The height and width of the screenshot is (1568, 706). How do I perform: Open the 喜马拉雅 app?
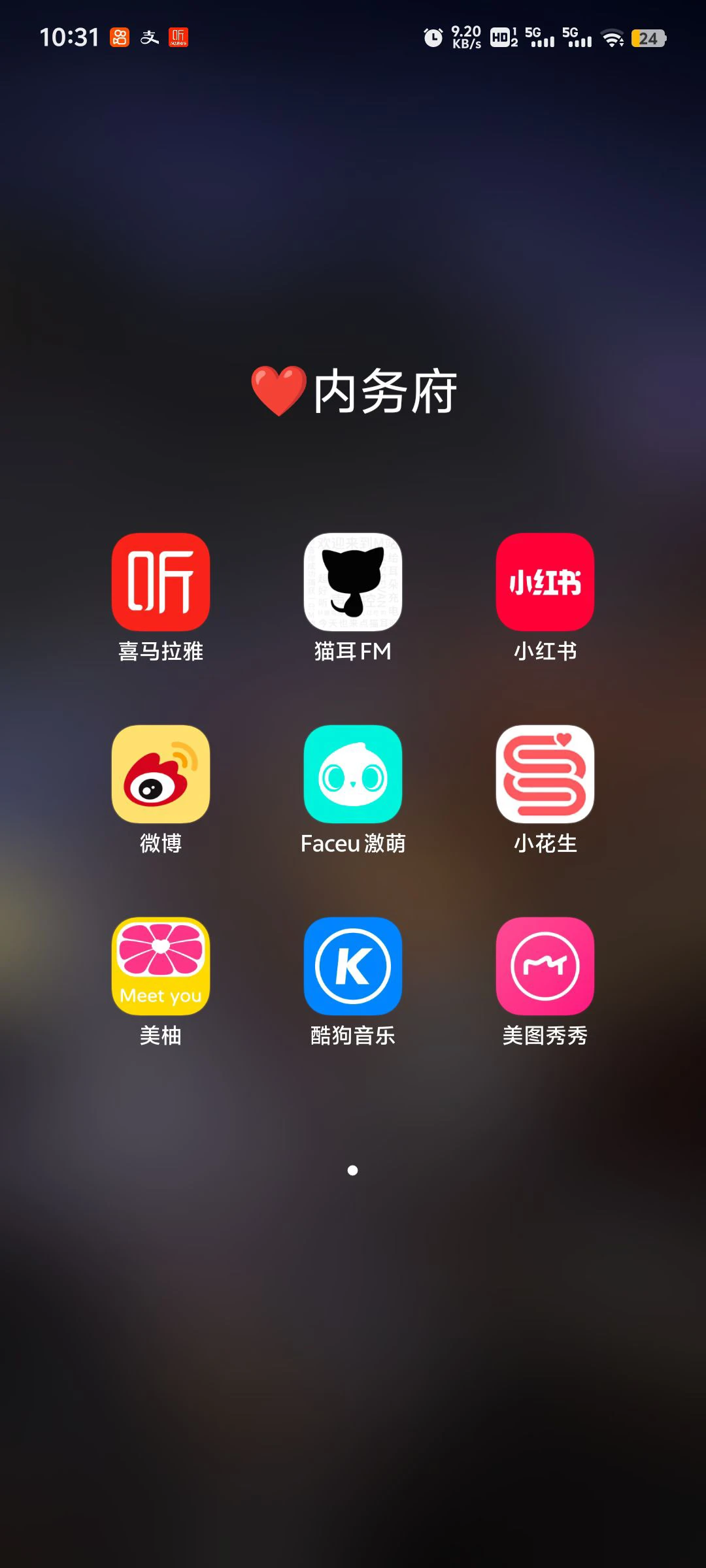click(160, 582)
